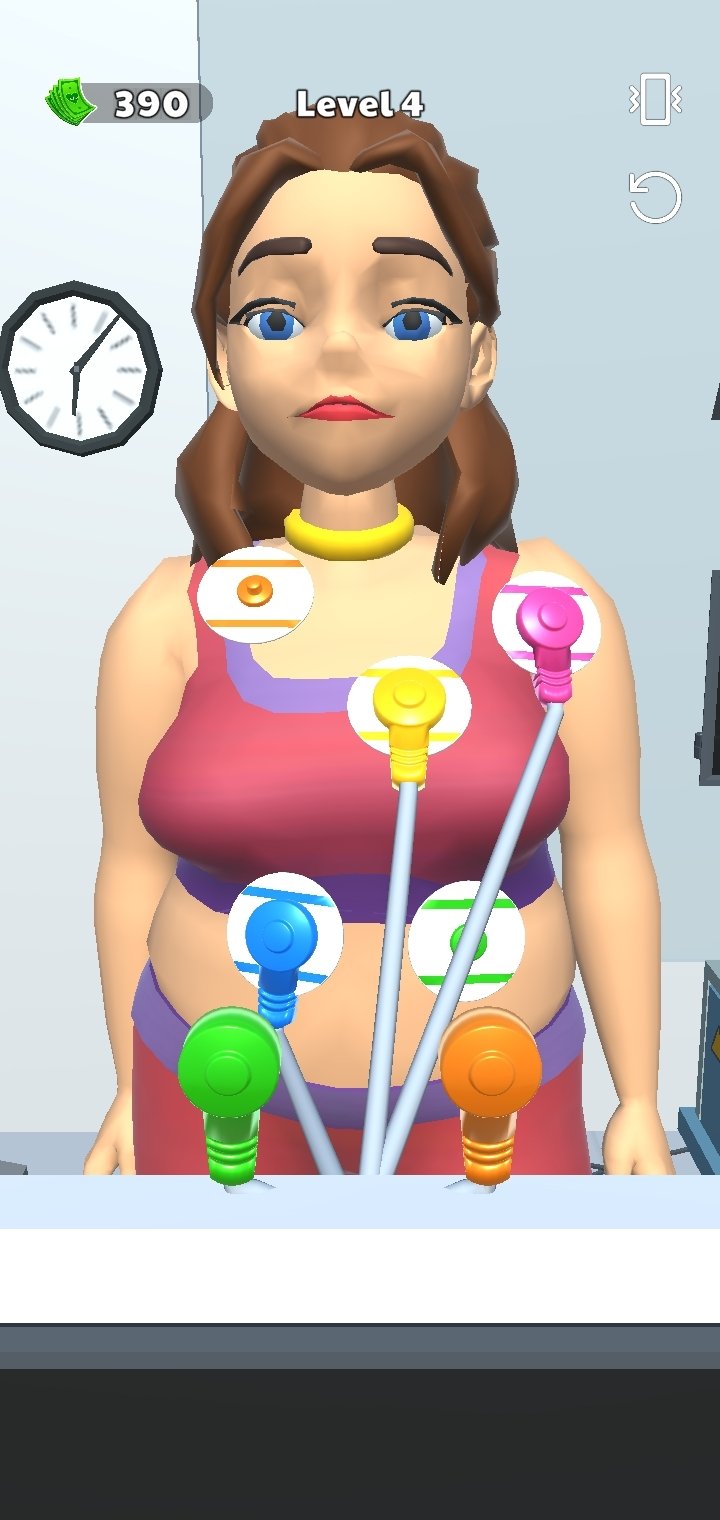Select the green electrode plug
Screen dimensions: 720x1520
point(230,1097)
